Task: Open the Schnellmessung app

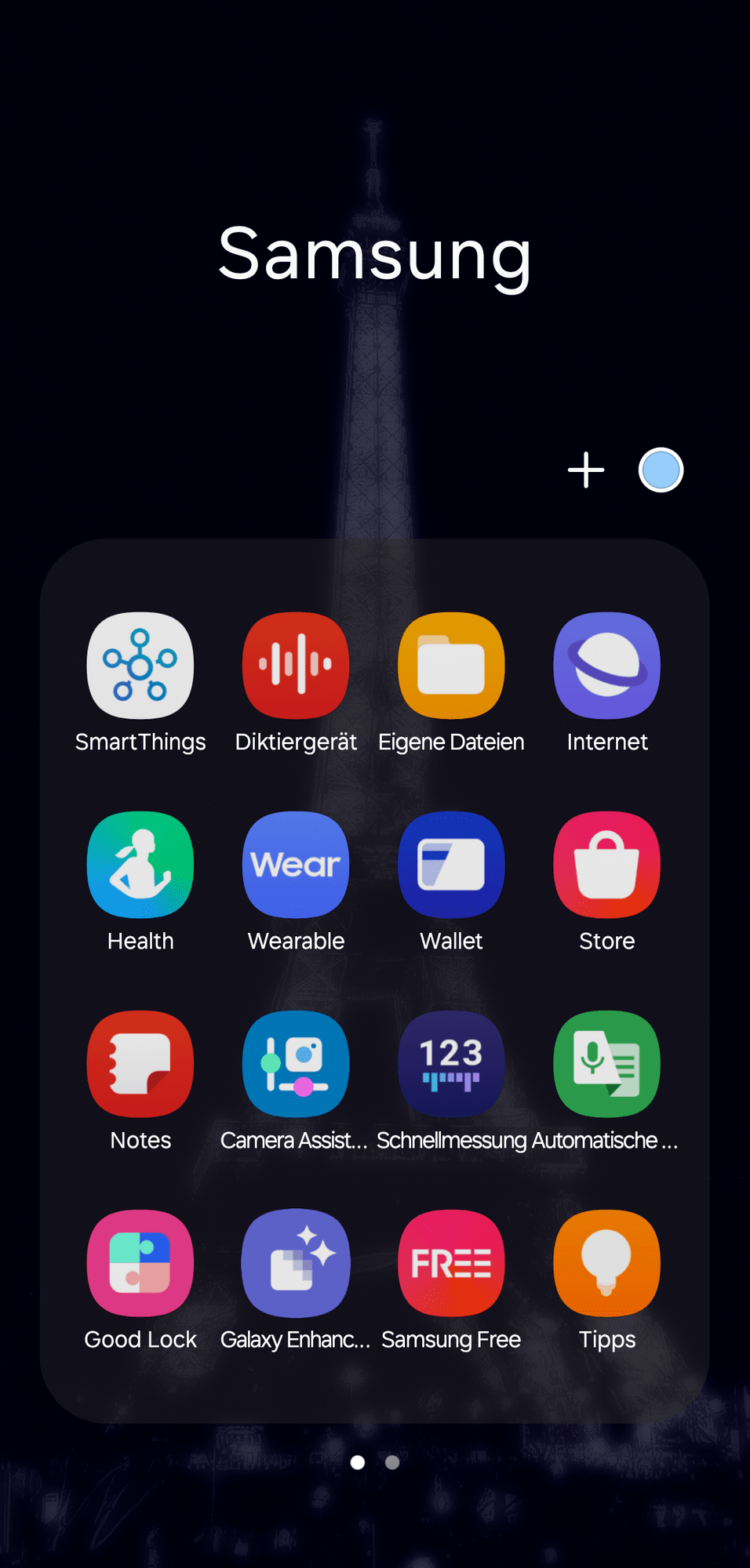Action: [451, 1064]
